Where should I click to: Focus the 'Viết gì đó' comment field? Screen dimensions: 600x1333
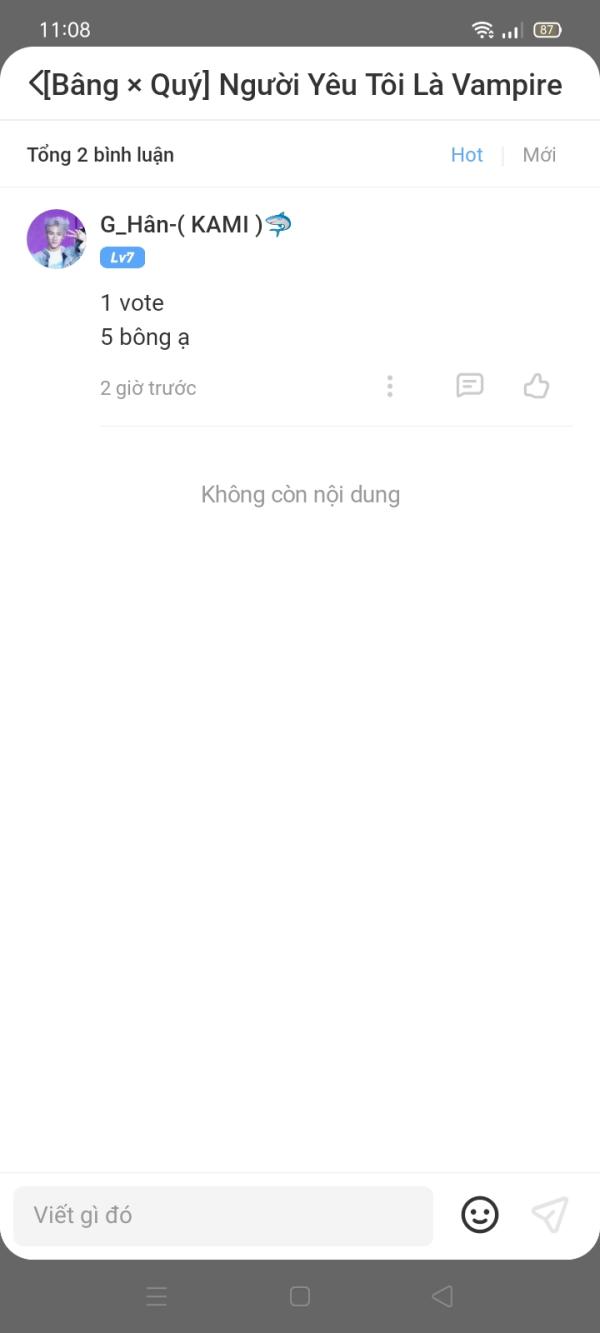point(222,1215)
